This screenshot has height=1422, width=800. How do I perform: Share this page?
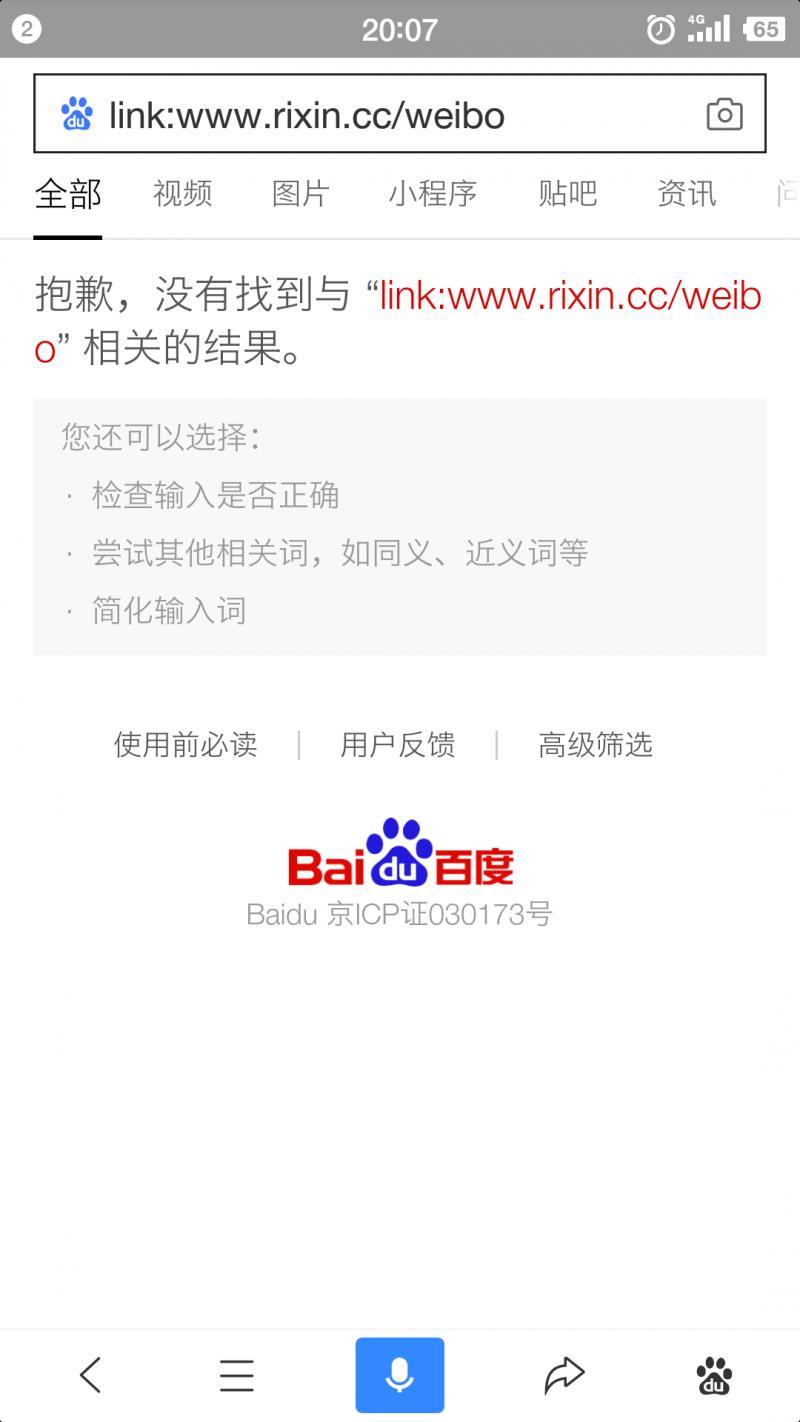(564, 1376)
